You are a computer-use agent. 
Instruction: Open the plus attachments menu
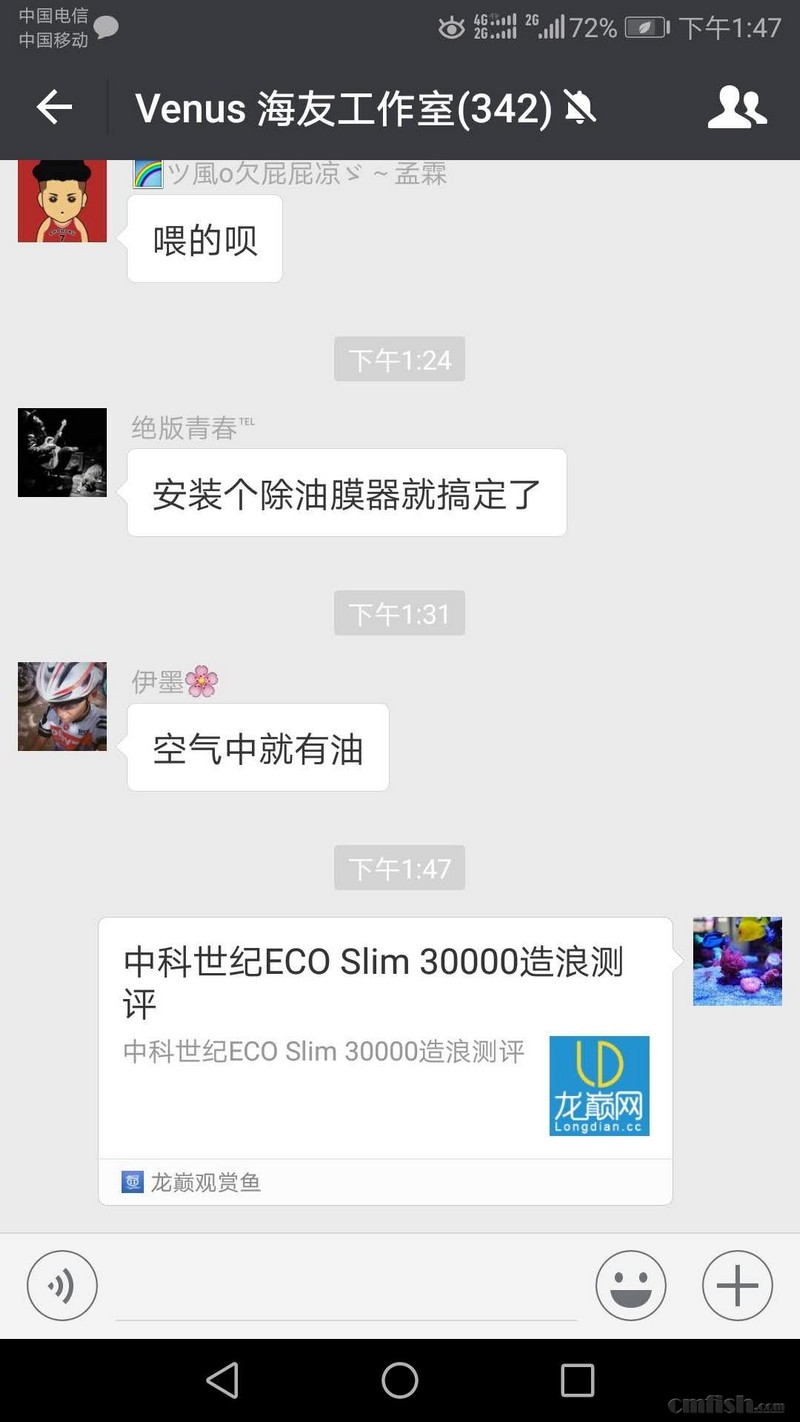click(737, 1285)
